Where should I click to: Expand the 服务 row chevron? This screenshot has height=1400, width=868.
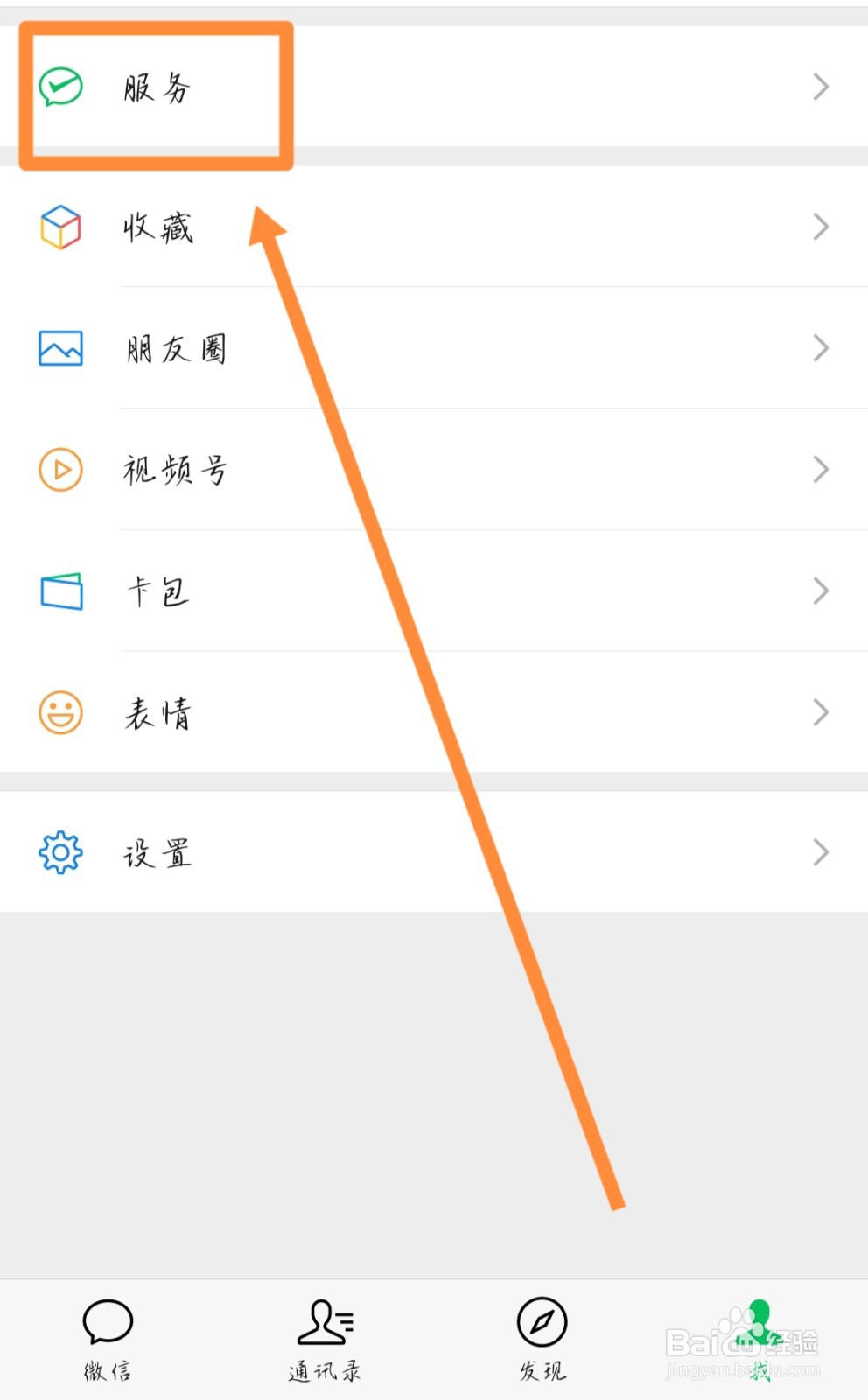click(x=820, y=86)
